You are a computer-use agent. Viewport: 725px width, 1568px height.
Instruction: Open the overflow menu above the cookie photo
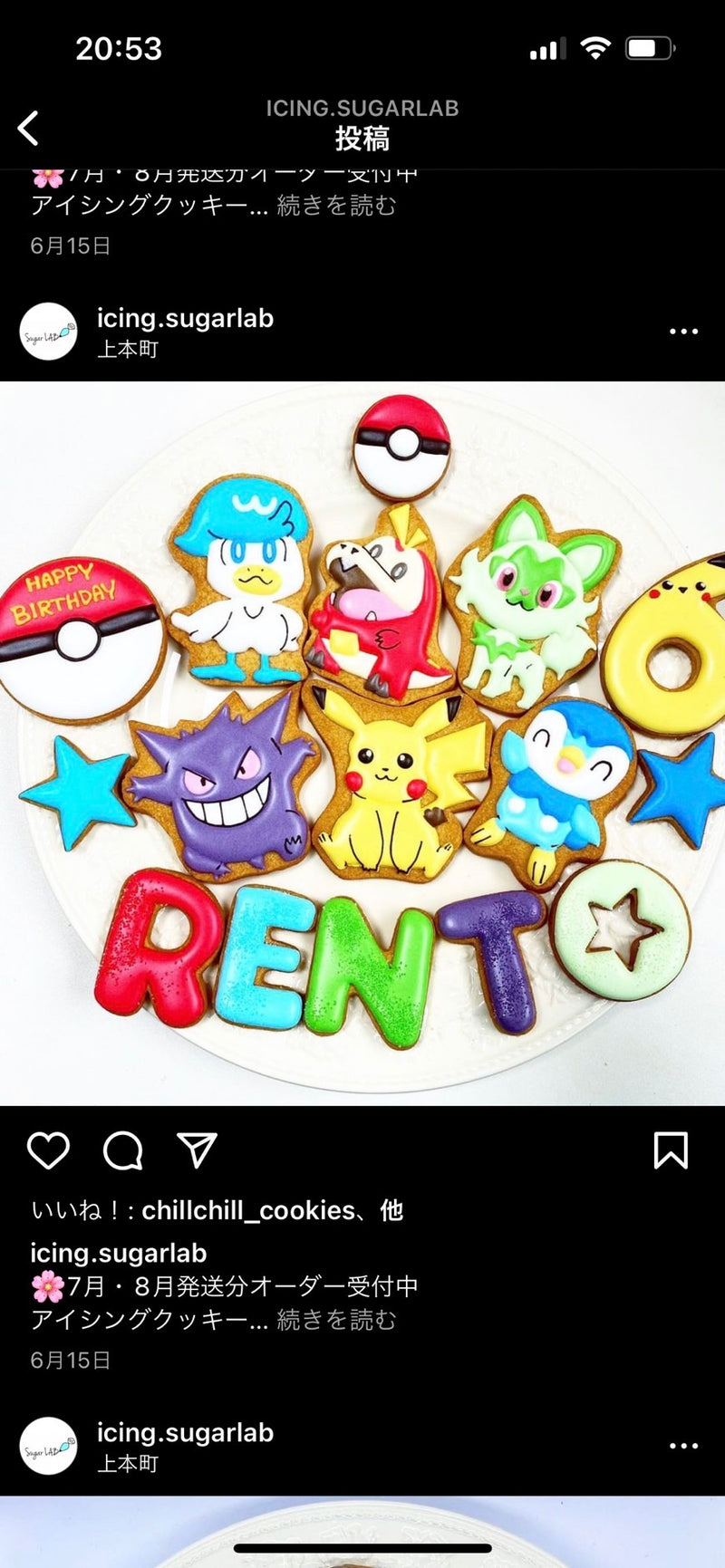point(683,332)
